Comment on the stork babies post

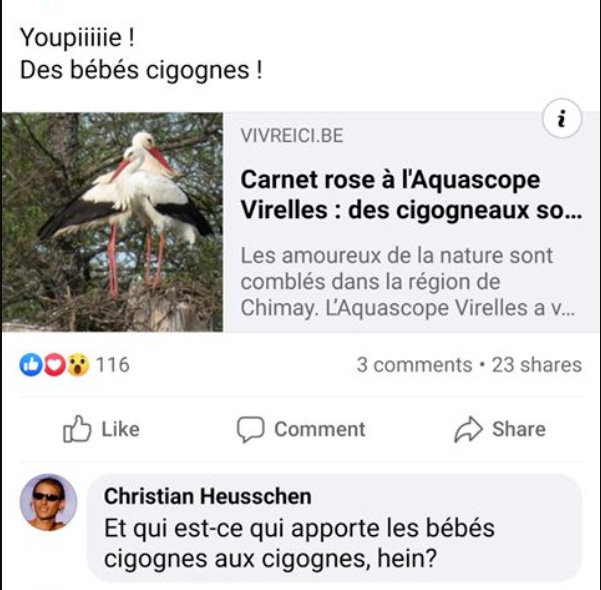(x=301, y=430)
